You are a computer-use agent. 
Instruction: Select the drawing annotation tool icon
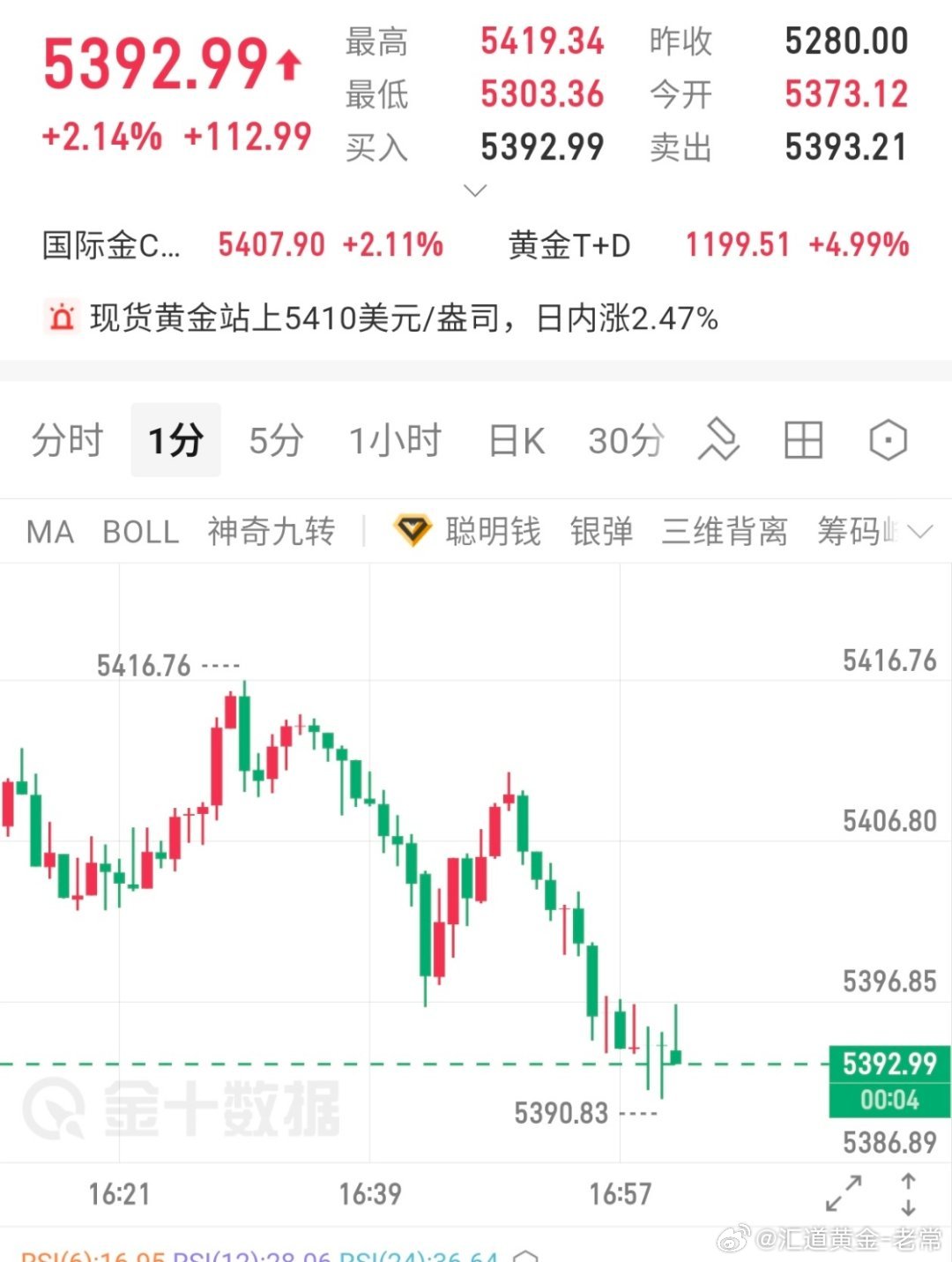pos(719,441)
